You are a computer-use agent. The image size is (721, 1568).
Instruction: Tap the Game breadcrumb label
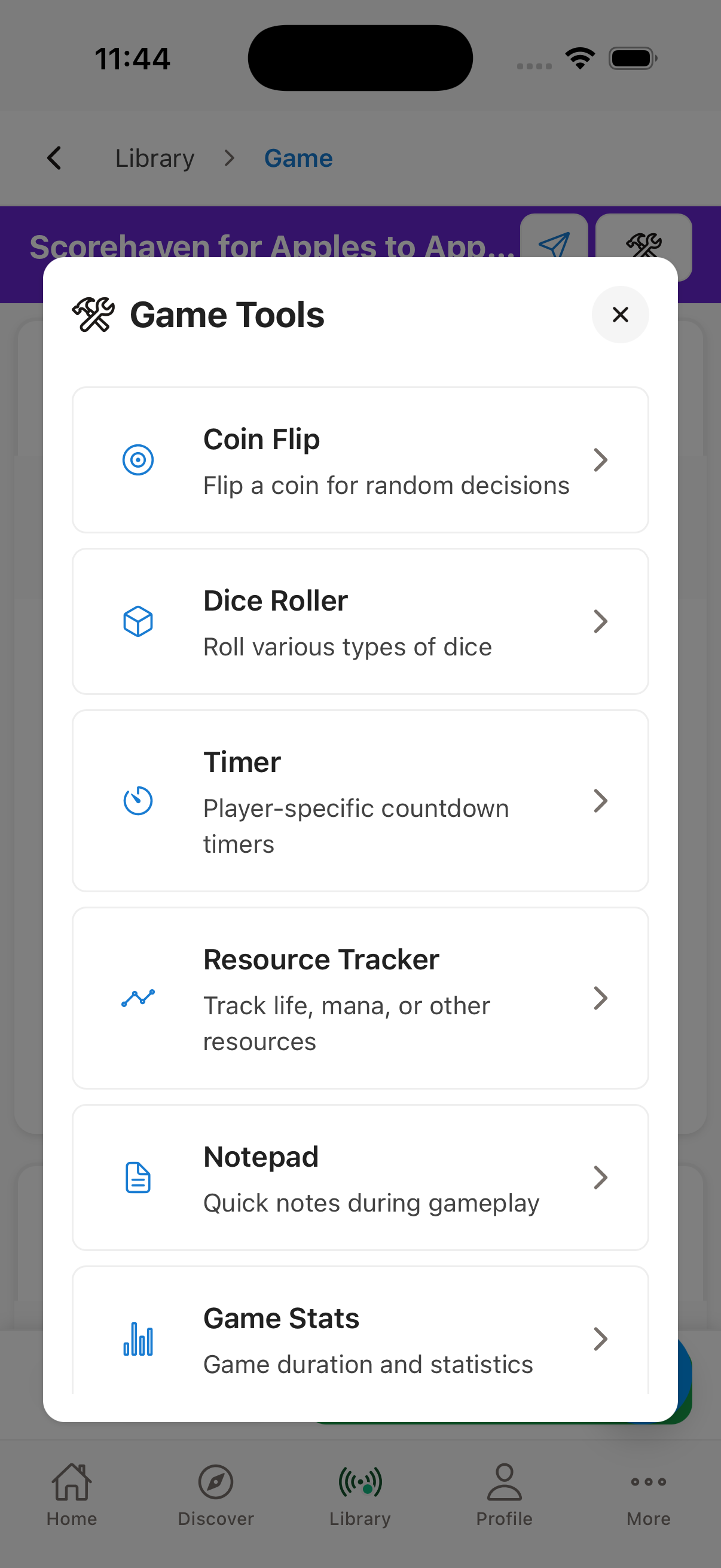(x=298, y=158)
